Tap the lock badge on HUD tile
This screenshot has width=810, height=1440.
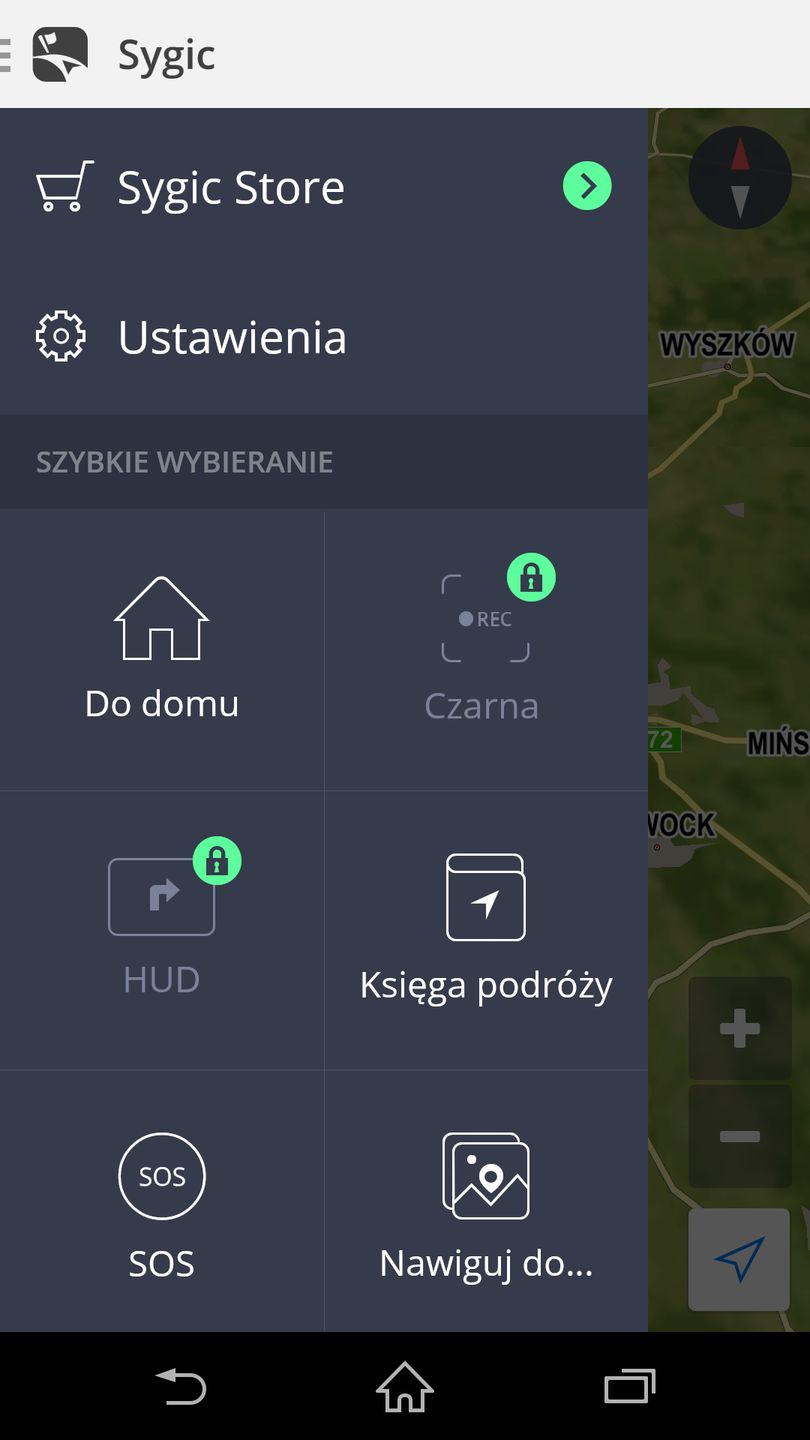point(216,860)
